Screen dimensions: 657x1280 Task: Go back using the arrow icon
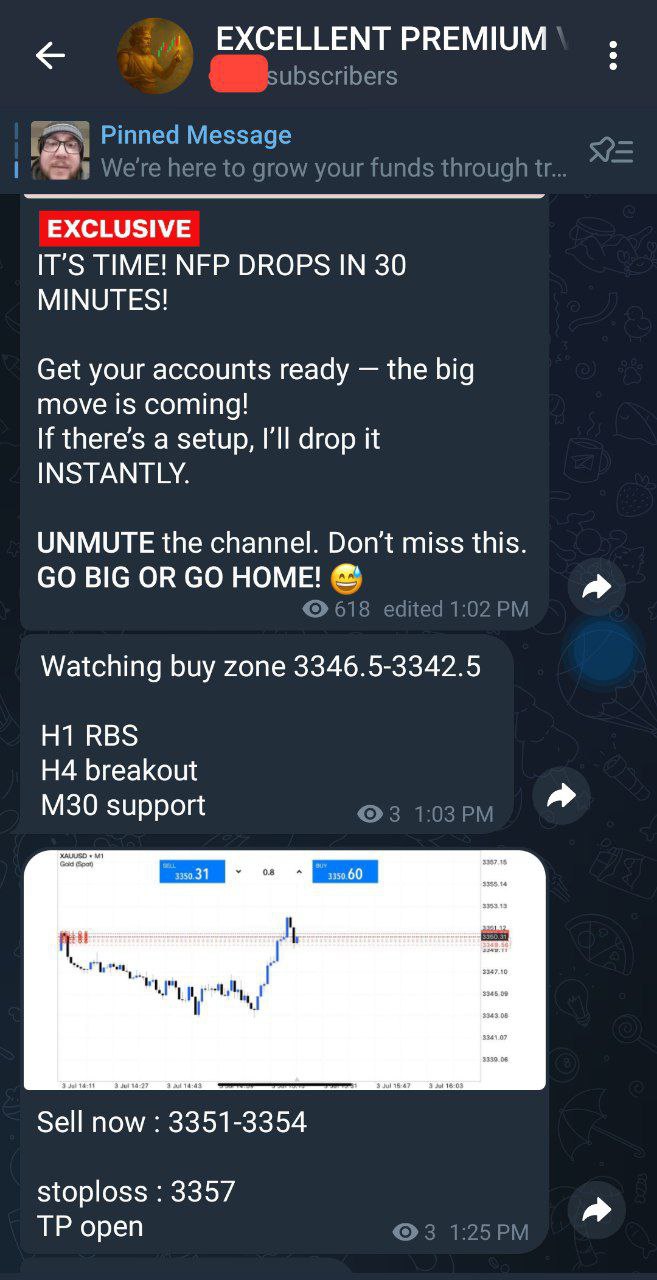50,56
